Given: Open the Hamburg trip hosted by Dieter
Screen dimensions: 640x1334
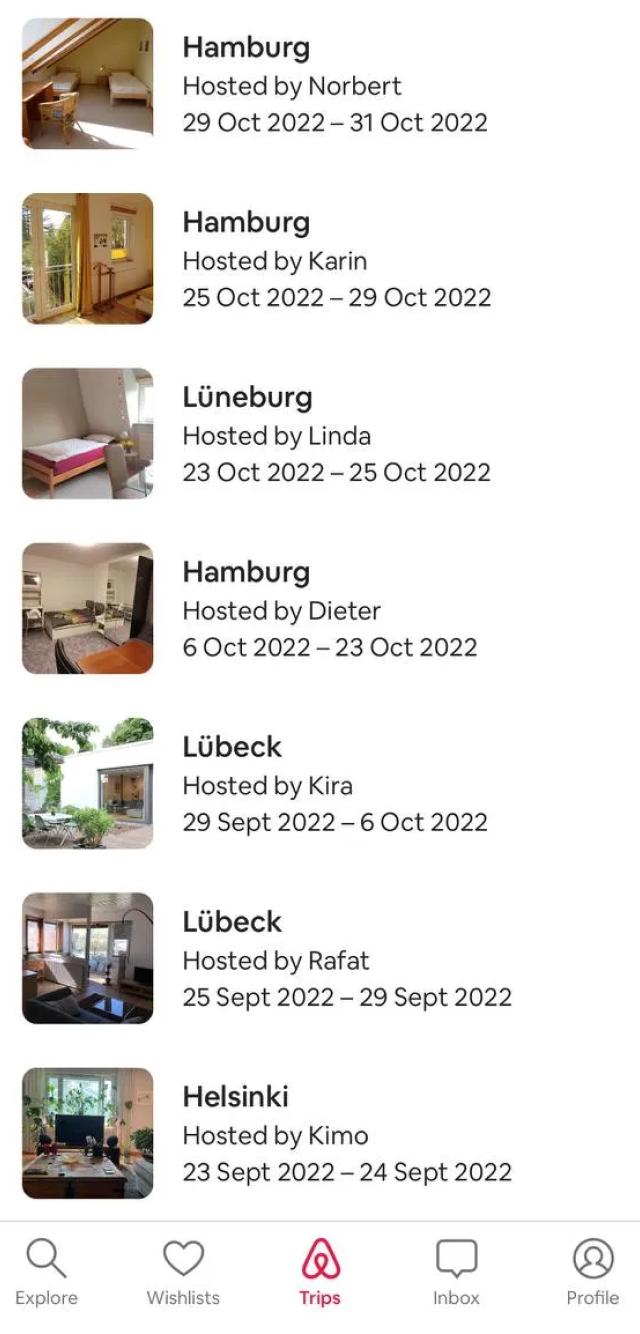Looking at the screenshot, I should (x=320, y=609).
